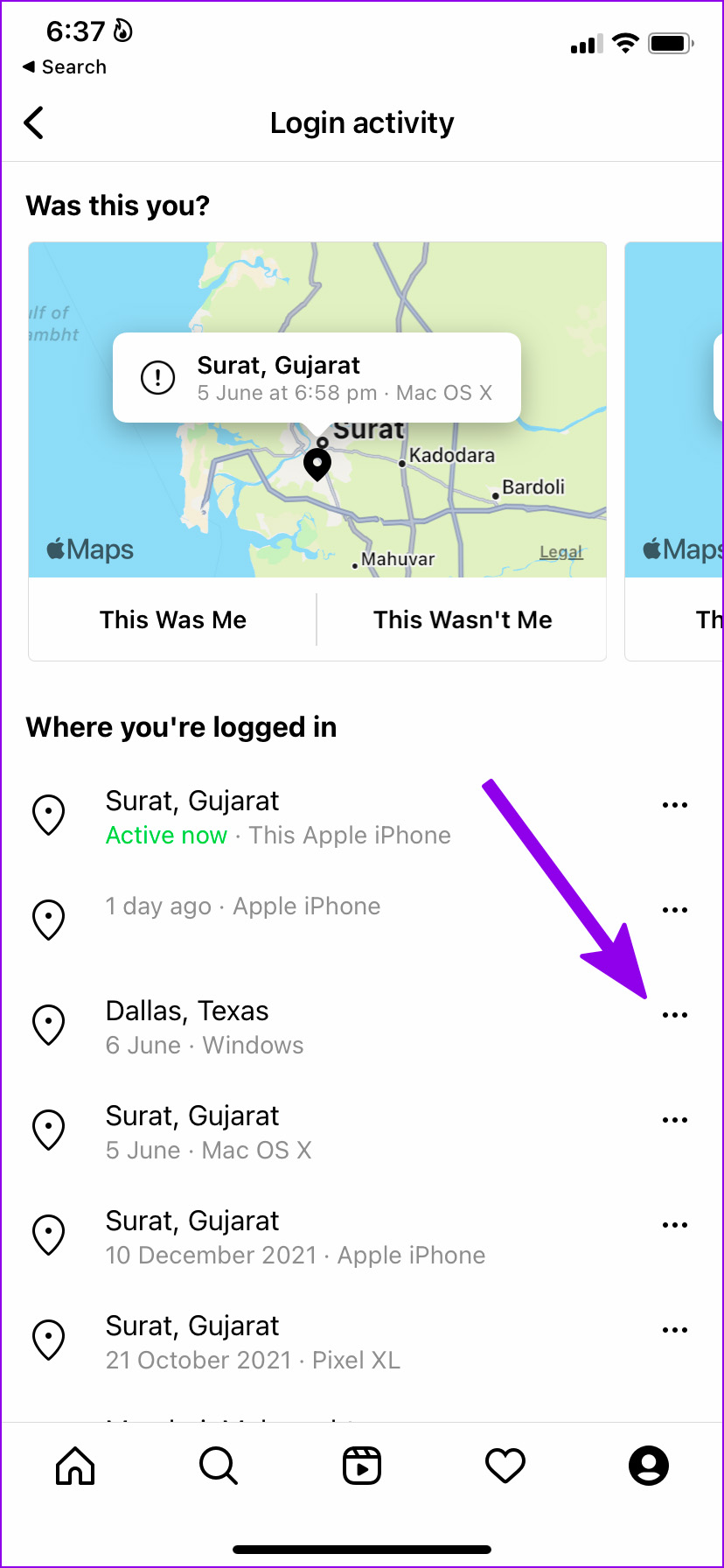Open options for the Dallas, Texas Windows session
This screenshot has height=1568, width=724.
click(674, 1015)
